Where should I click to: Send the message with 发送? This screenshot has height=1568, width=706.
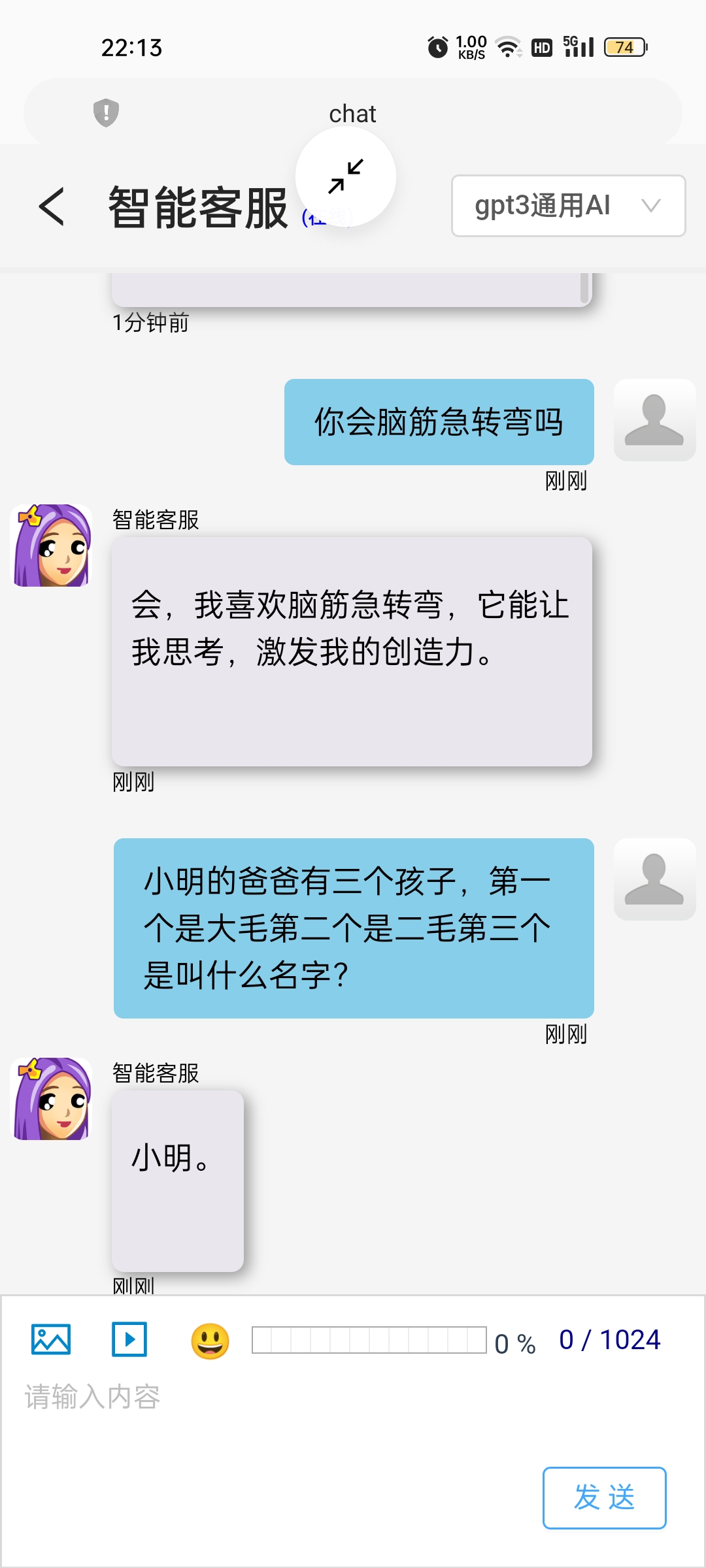tap(604, 1497)
